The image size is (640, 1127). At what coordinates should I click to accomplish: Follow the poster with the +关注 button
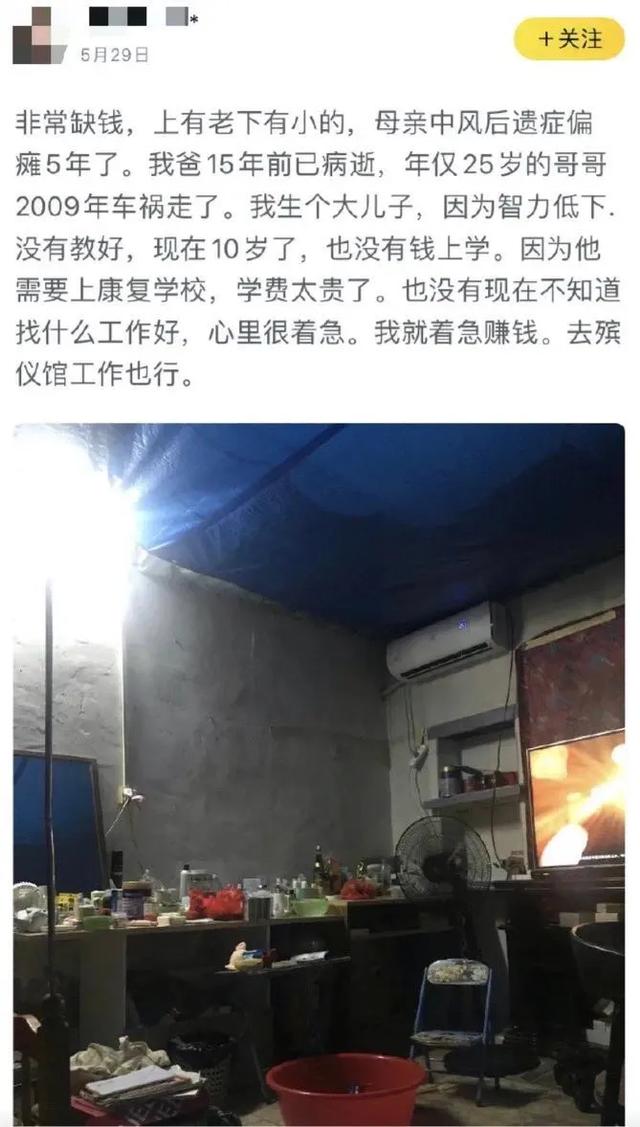[x=569, y=39]
